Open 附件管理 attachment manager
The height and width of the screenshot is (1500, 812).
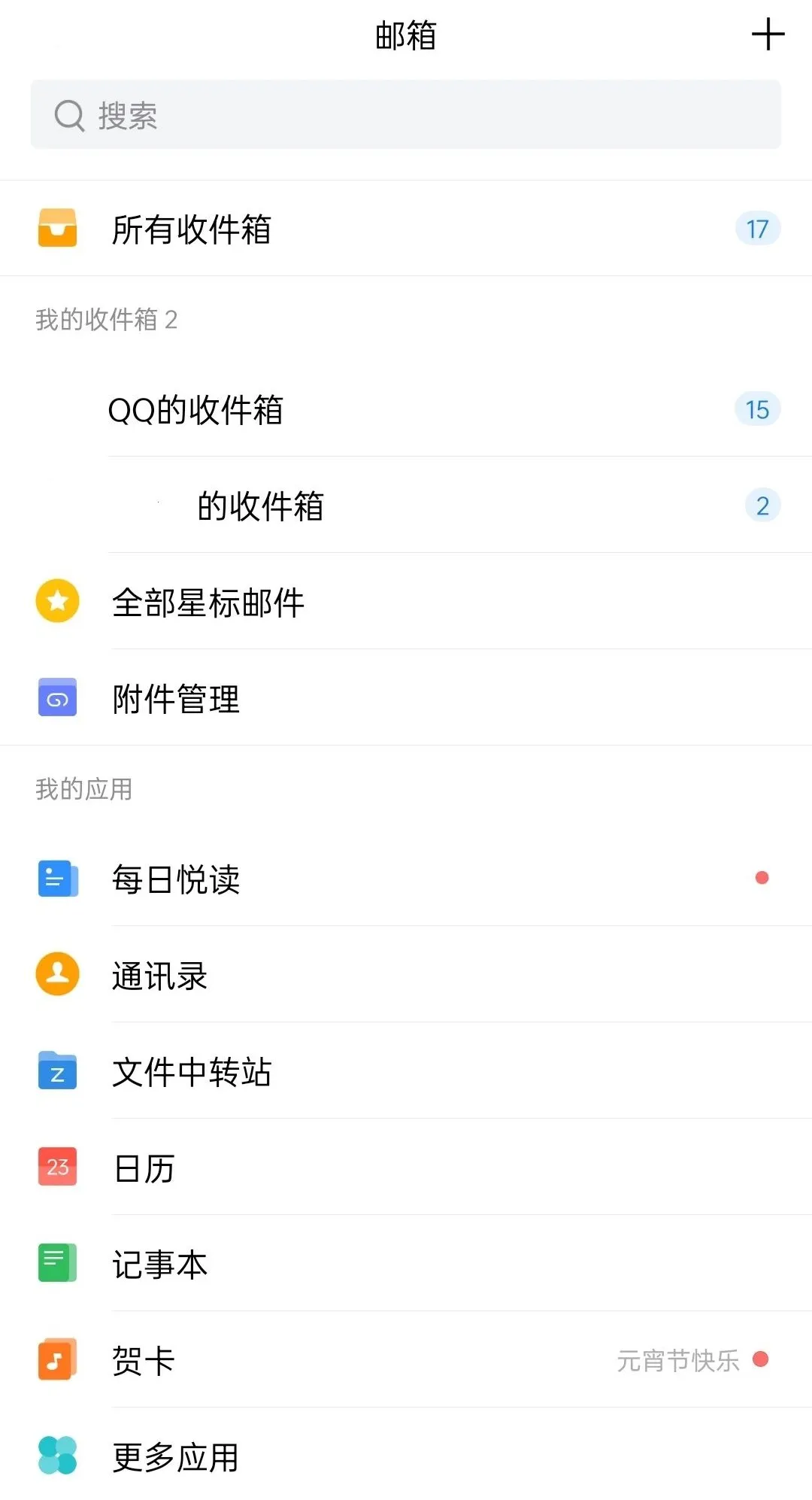coord(175,700)
